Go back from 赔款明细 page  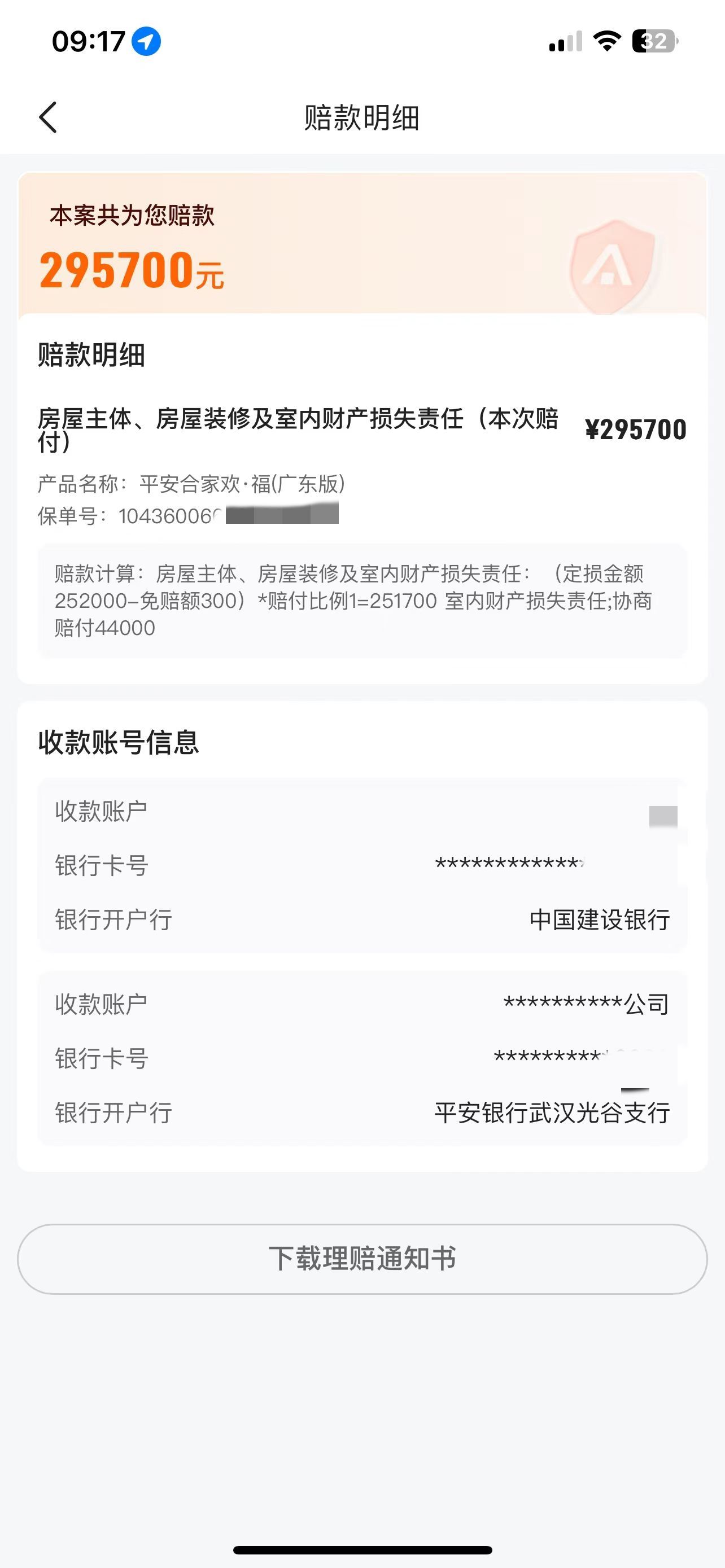tap(48, 117)
